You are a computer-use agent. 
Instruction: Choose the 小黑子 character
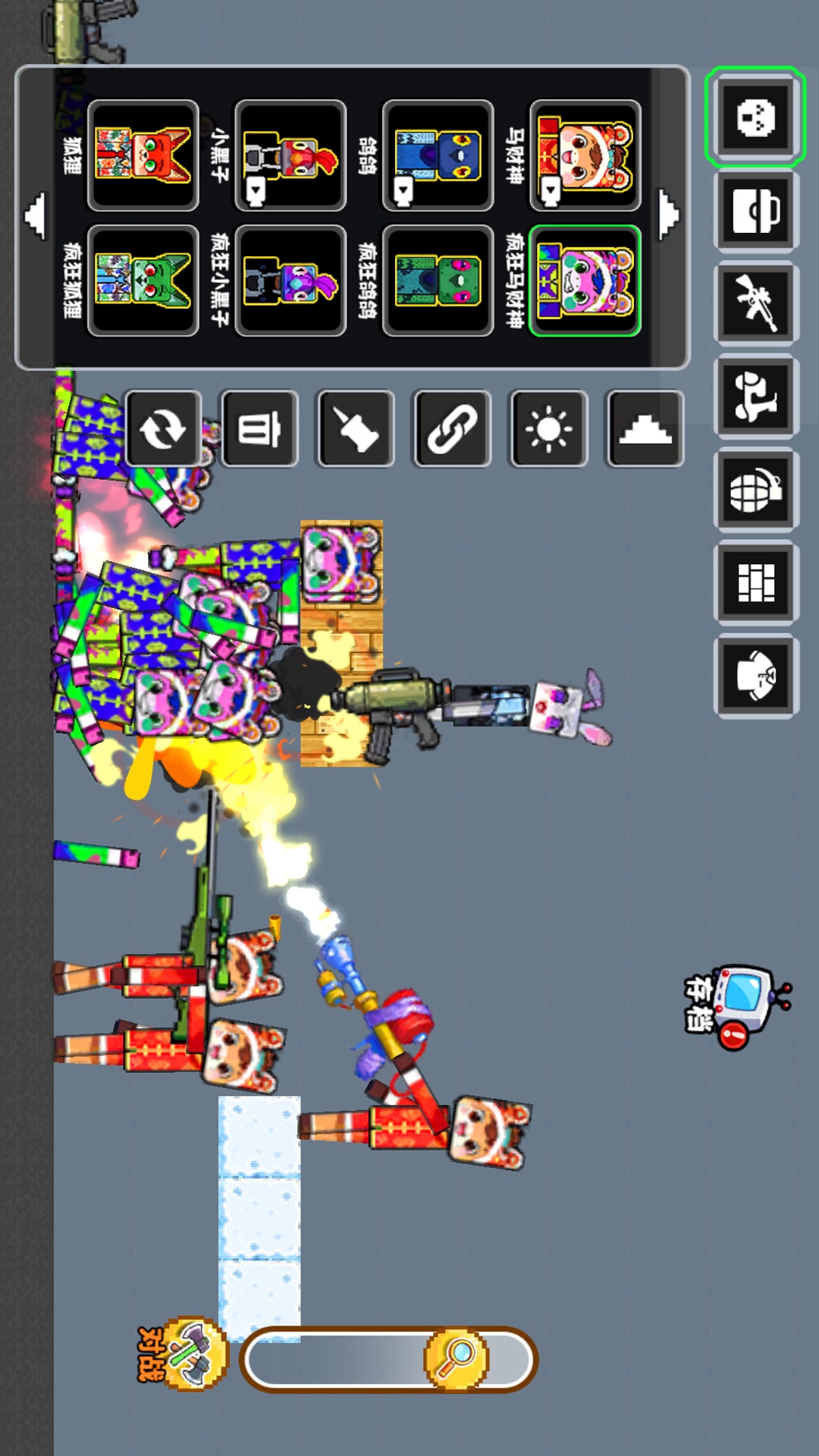[x=290, y=155]
